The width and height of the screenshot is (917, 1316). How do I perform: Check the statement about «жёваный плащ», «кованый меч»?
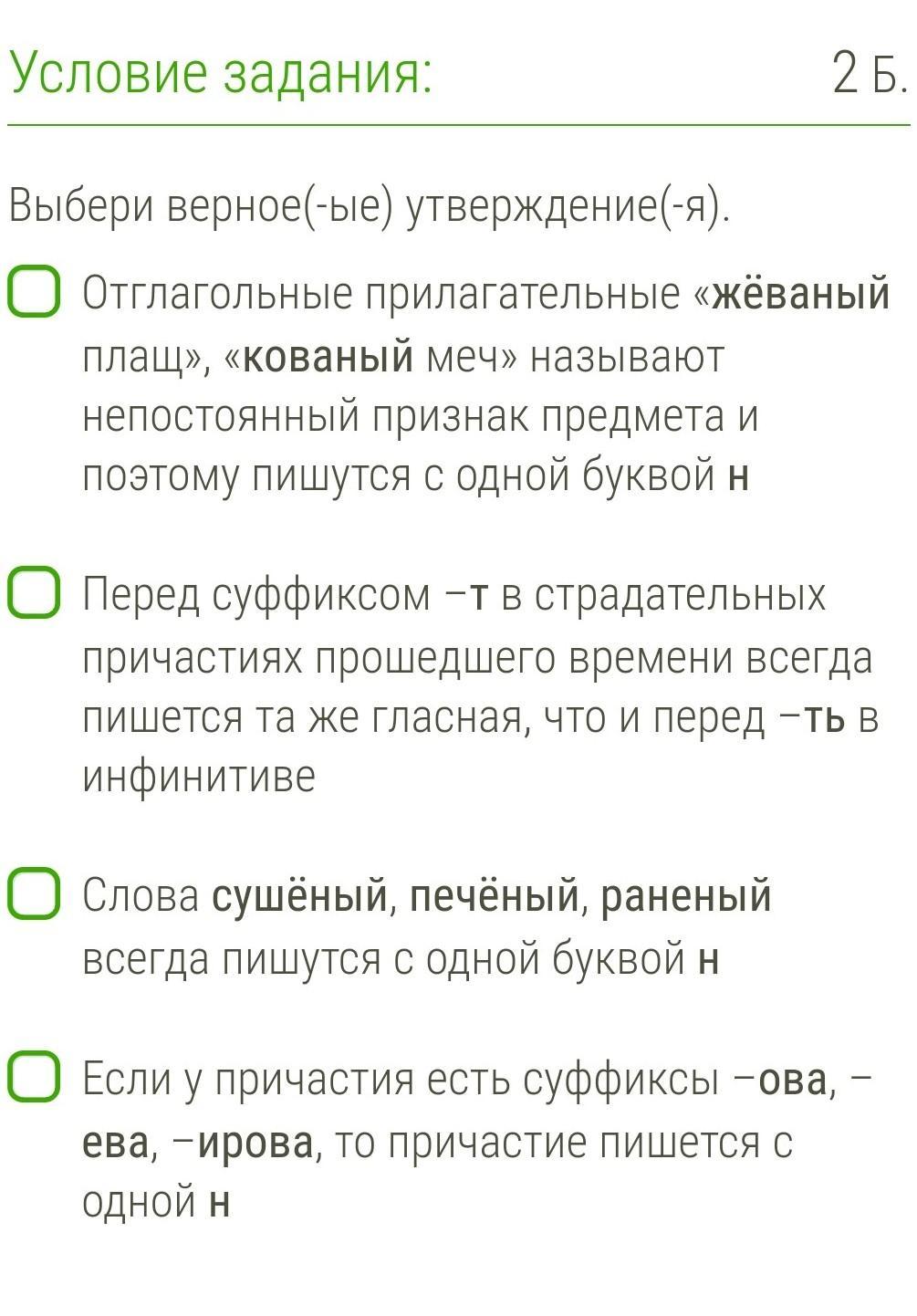click(35, 293)
